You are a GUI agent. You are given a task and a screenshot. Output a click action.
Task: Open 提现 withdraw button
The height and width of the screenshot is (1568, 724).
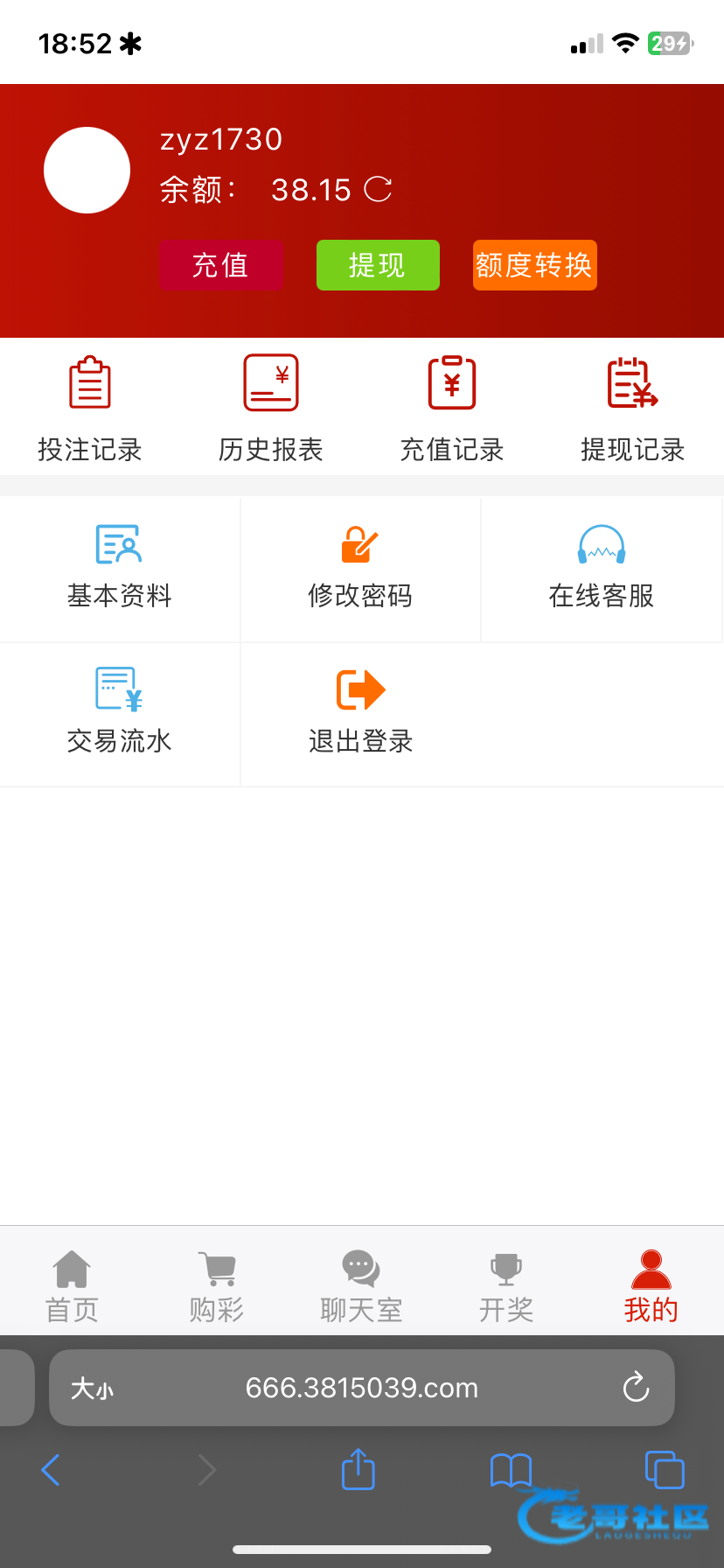tap(378, 265)
